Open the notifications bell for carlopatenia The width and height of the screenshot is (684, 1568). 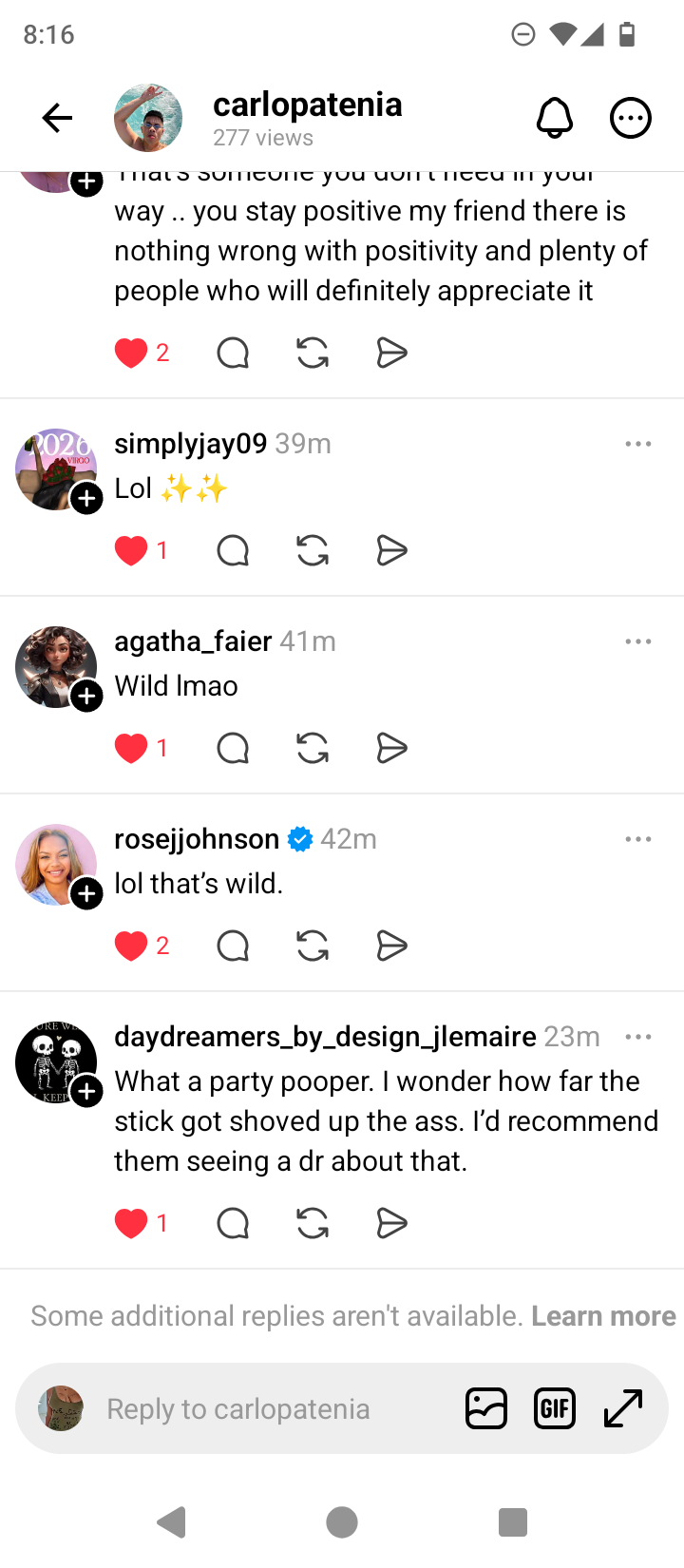pyautogui.click(x=555, y=118)
